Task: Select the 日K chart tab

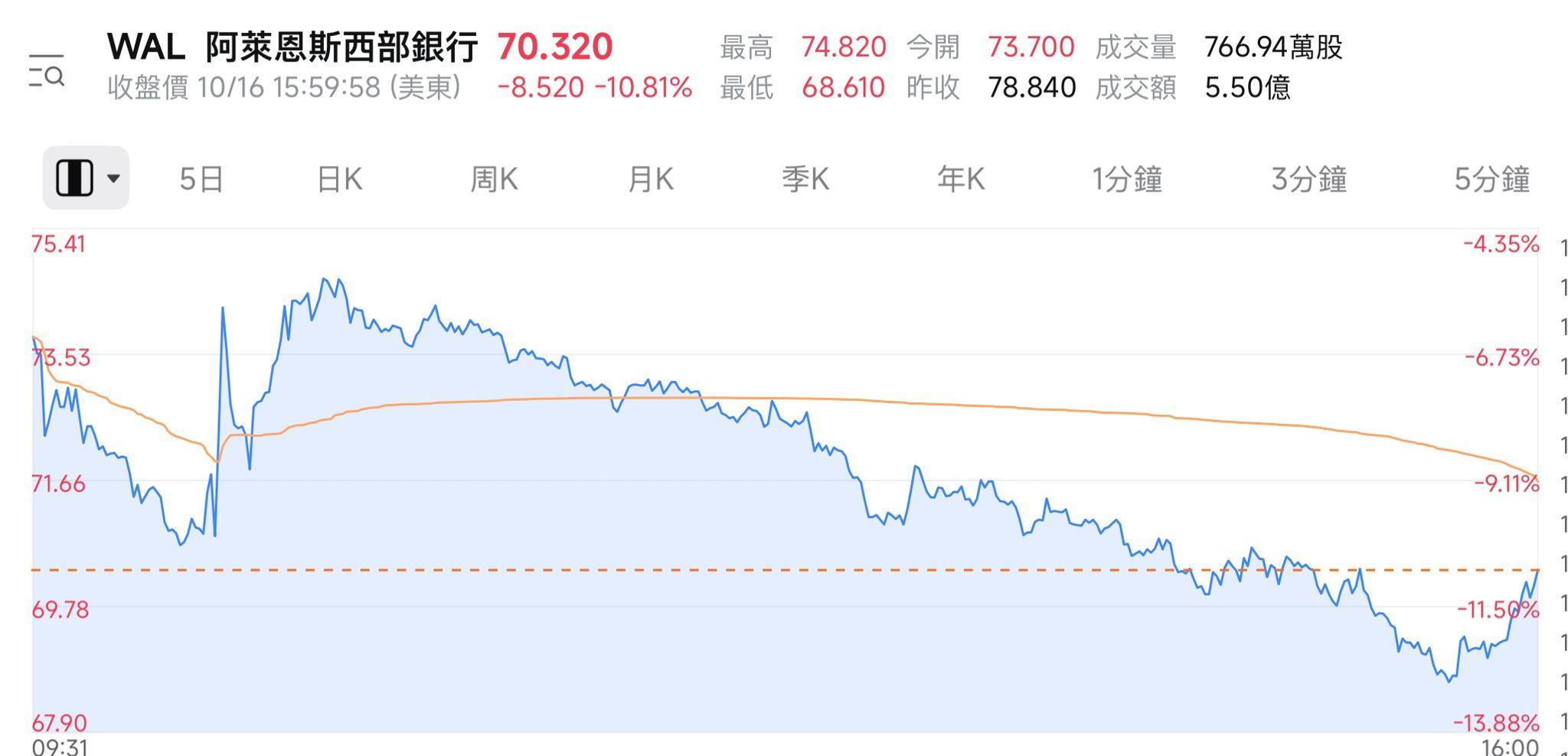Action: click(x=339, y=180)
